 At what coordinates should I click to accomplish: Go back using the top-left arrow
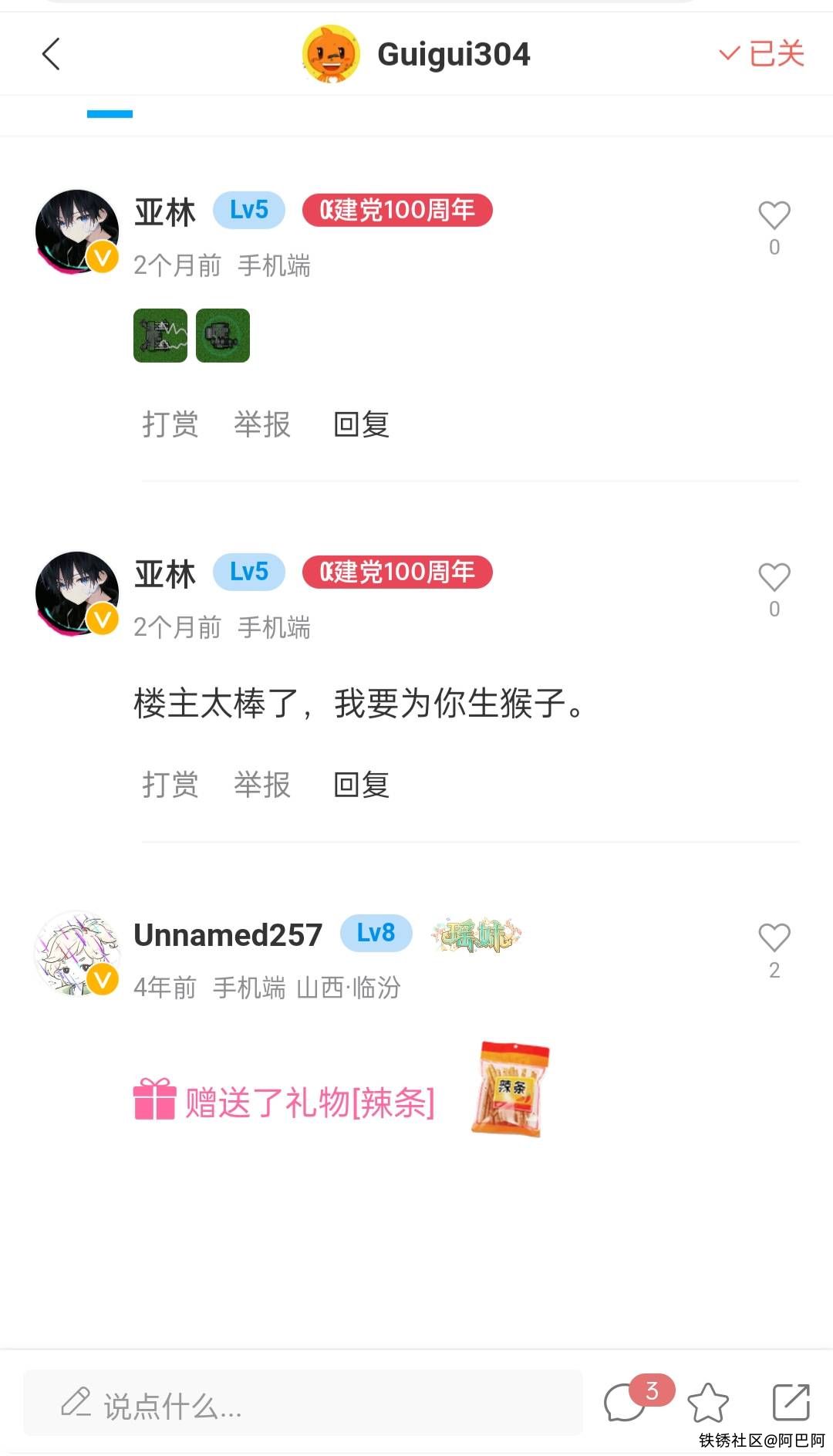click(51, 54)
